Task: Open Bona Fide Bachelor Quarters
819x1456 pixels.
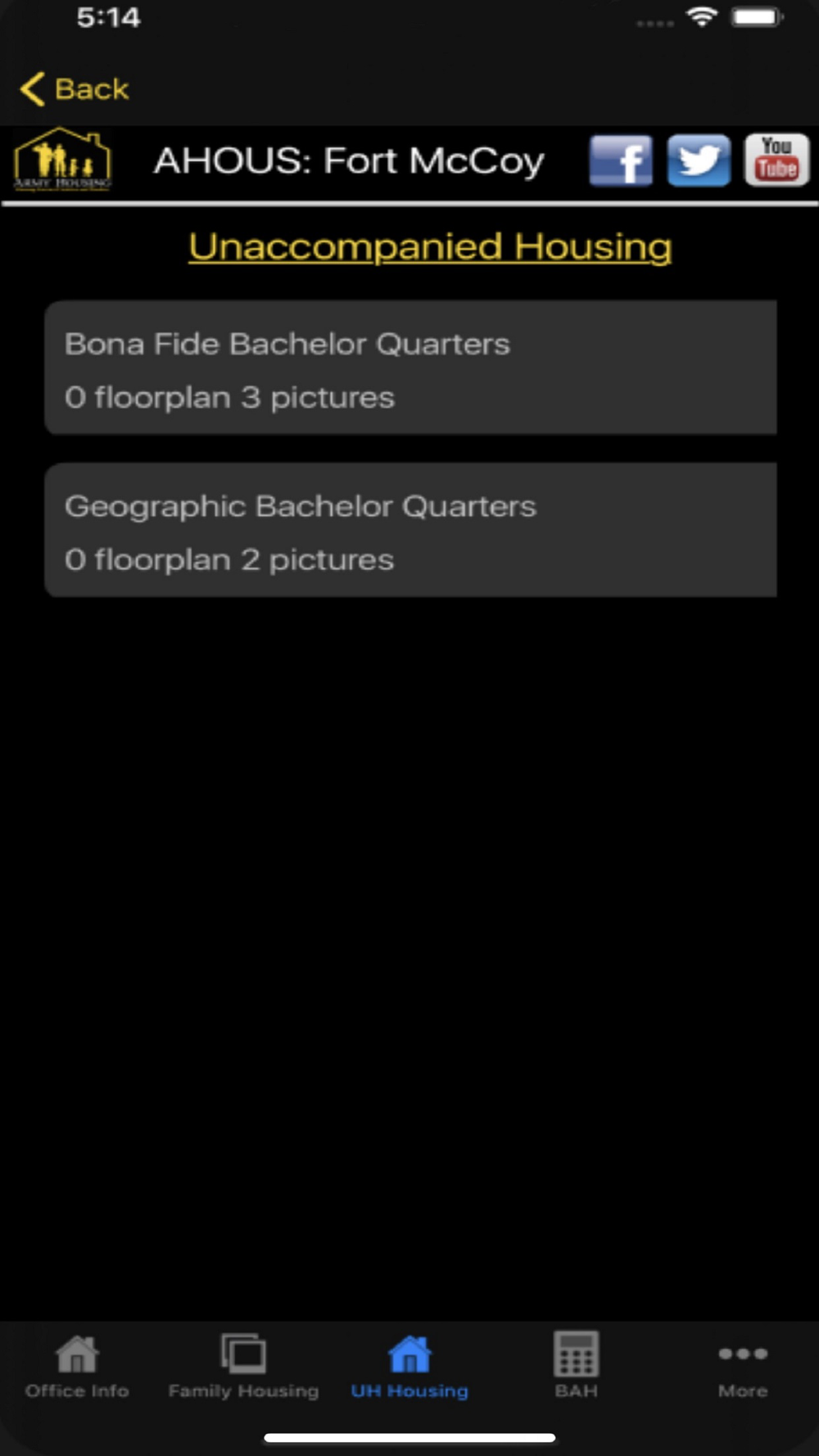Action: tap(409, 368)
